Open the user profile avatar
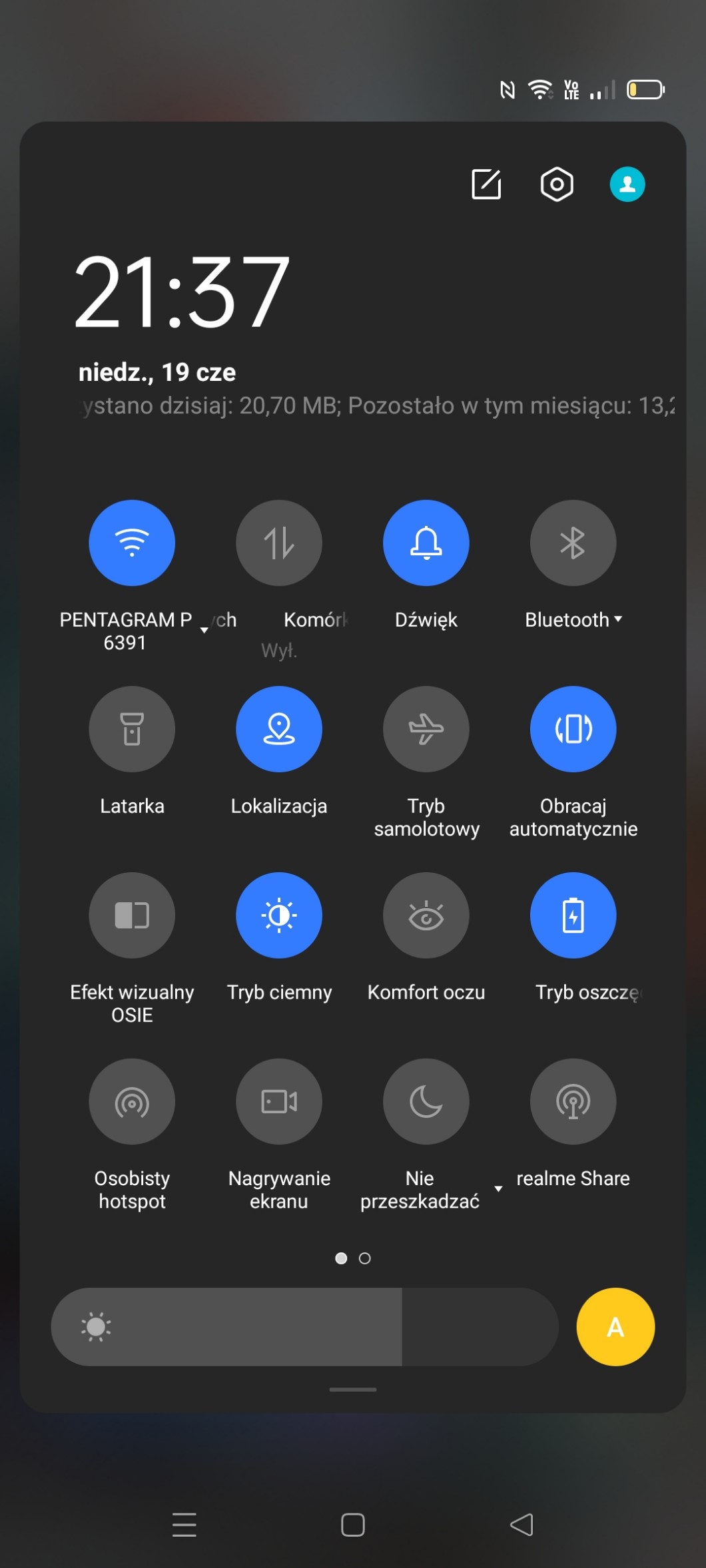 (x=627, y=184)
